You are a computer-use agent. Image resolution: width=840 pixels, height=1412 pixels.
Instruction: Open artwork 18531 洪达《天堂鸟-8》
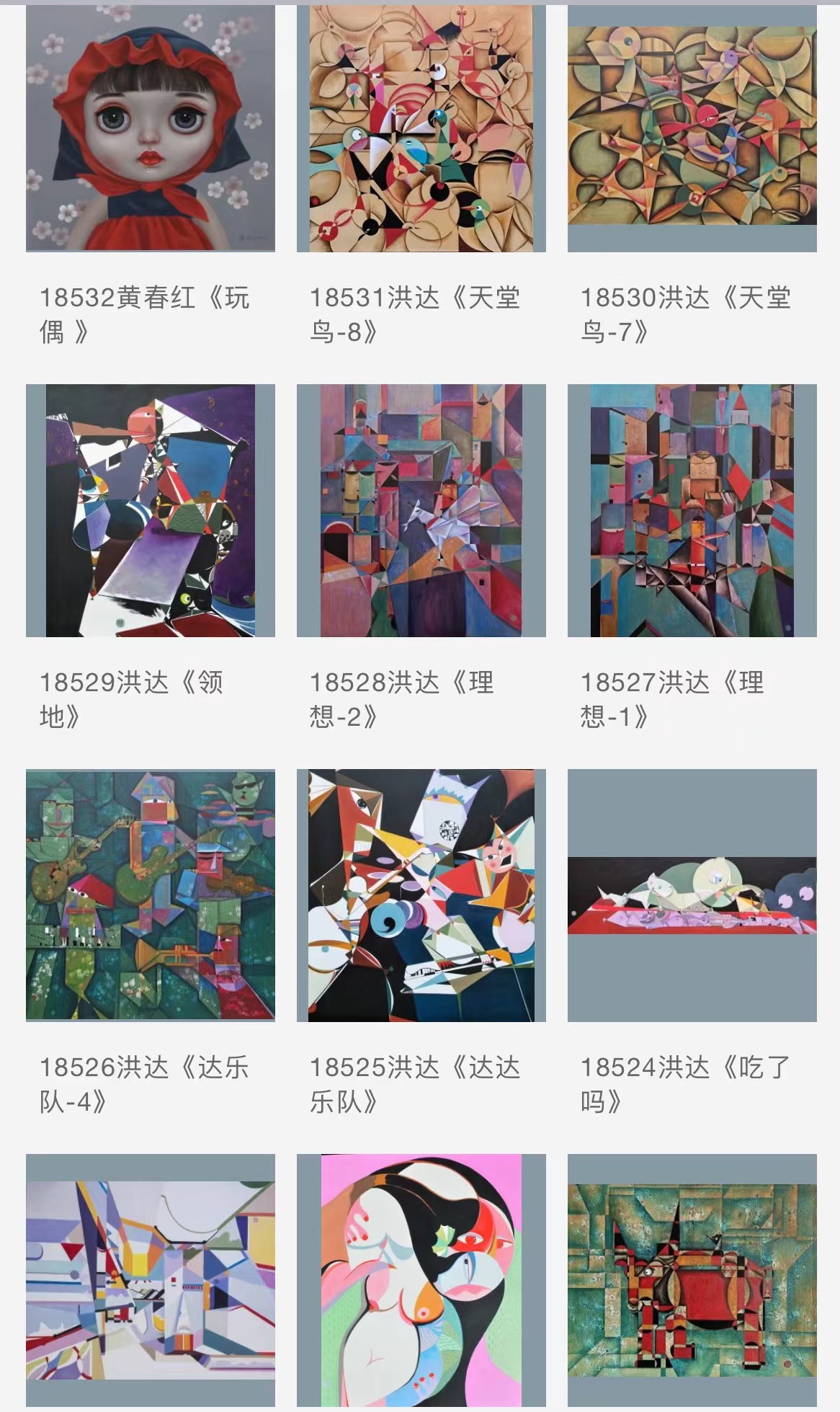coord(421,128)
